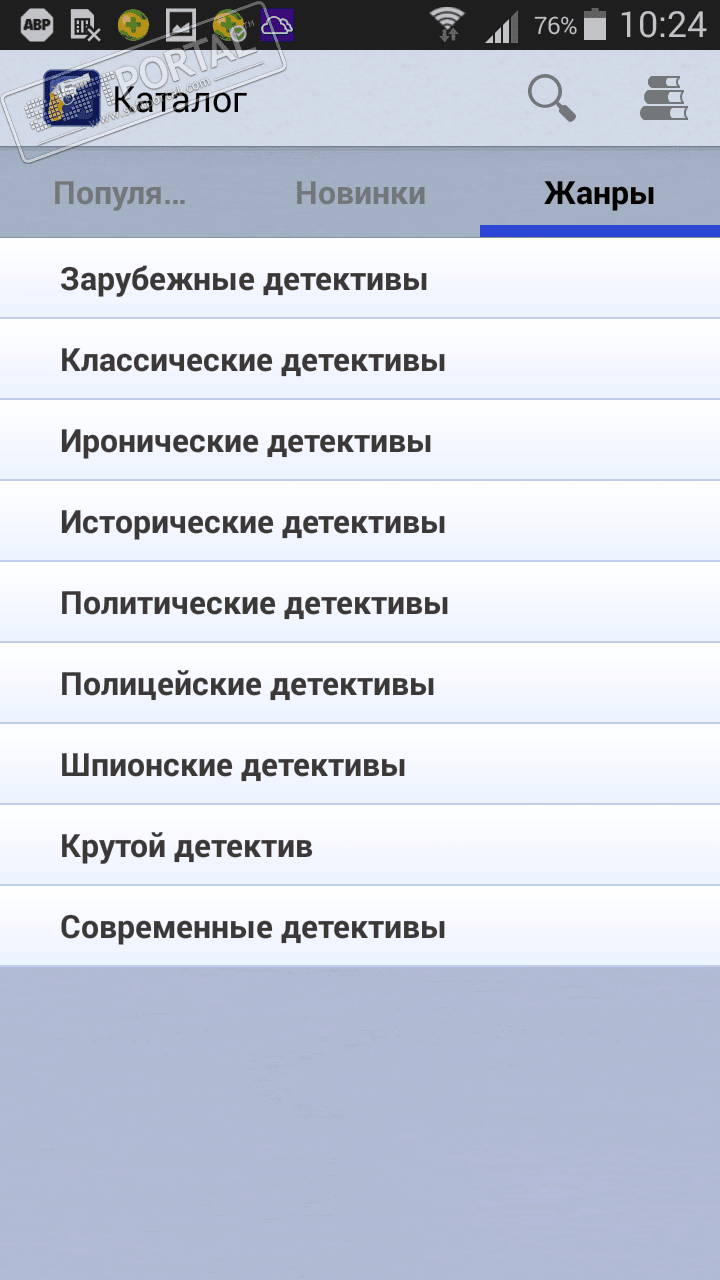This screenshot has height=1280, width=720.
Task: Open Исторические детективы genre
Action: pos(253,522)
